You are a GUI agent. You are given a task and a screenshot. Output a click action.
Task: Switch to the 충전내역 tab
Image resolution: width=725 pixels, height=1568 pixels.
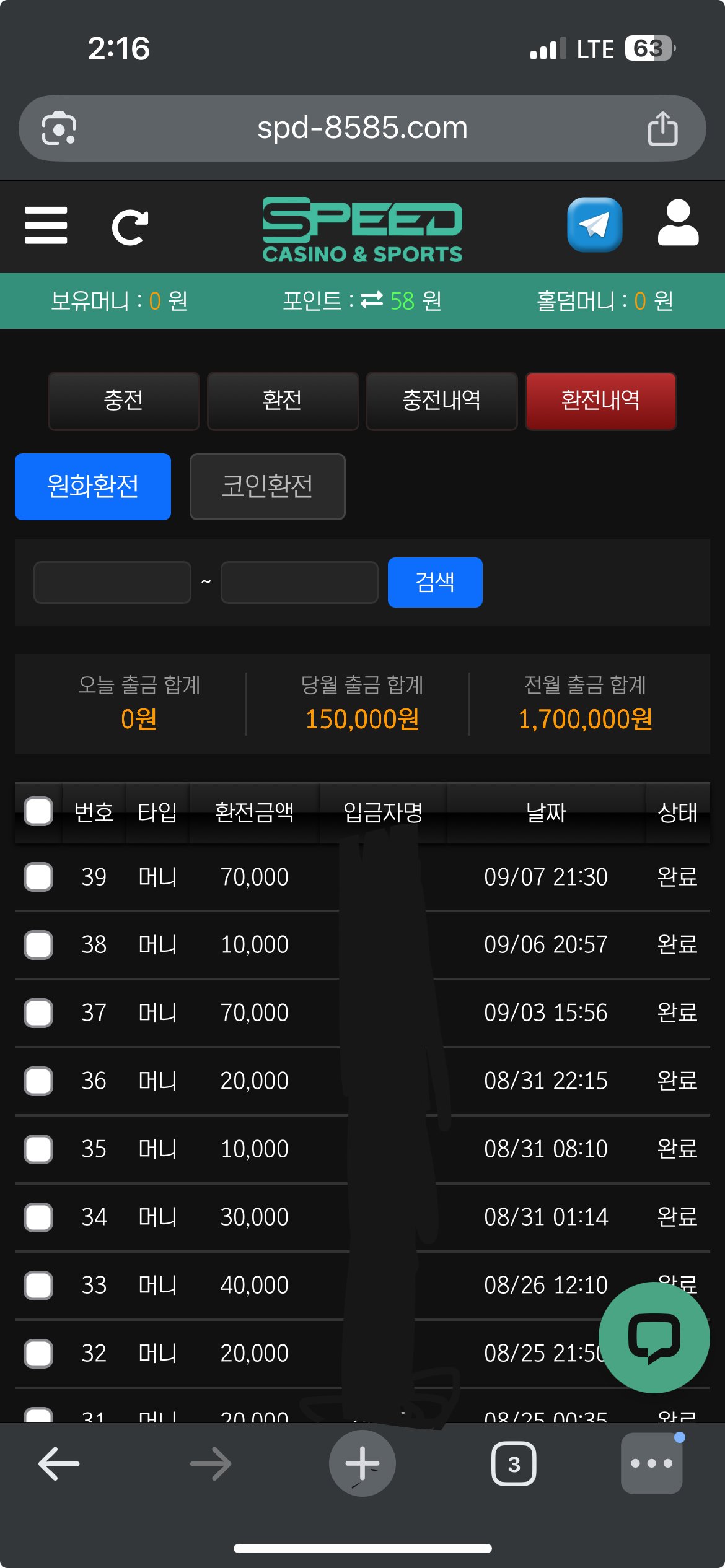[x=441, y=401]
